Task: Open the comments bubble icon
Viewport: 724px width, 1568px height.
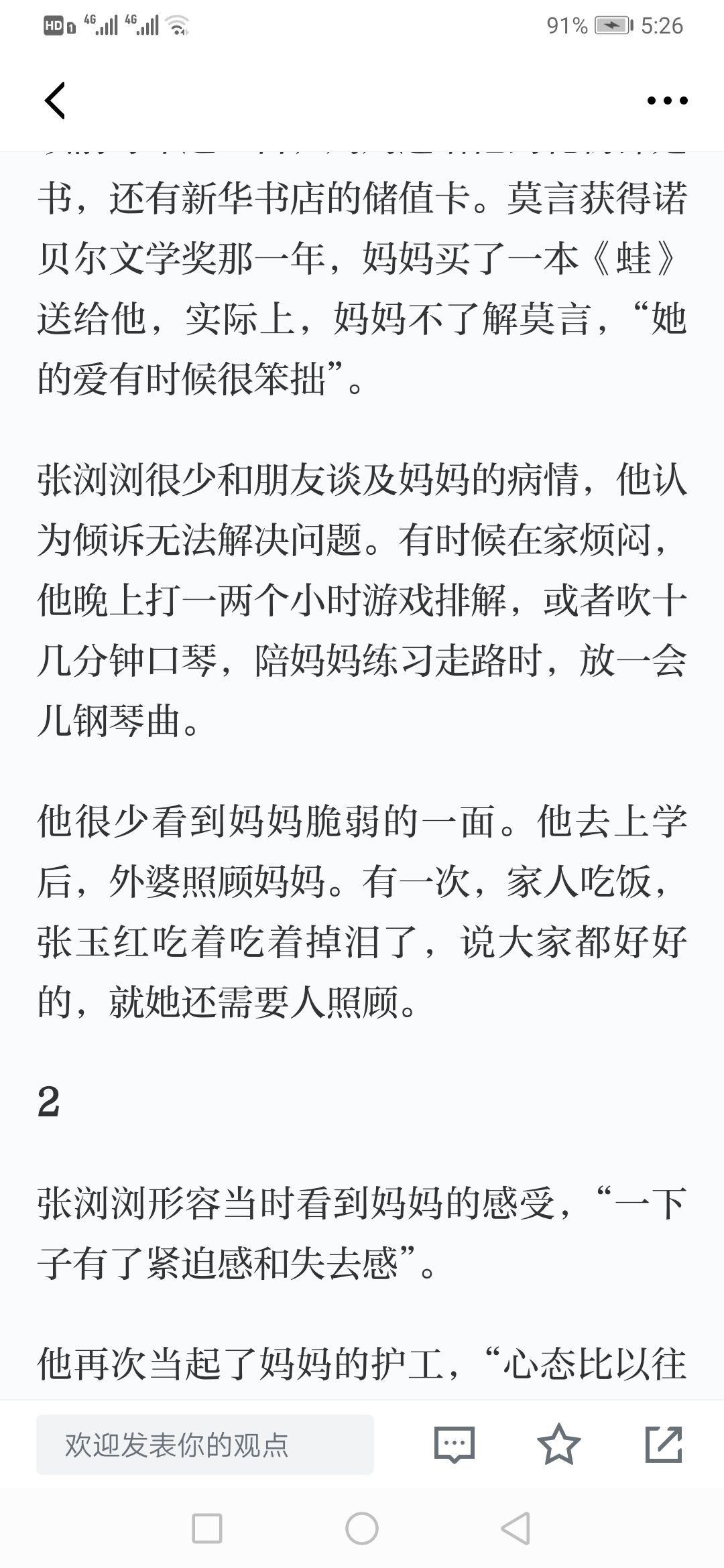Action: point(455,1444)
